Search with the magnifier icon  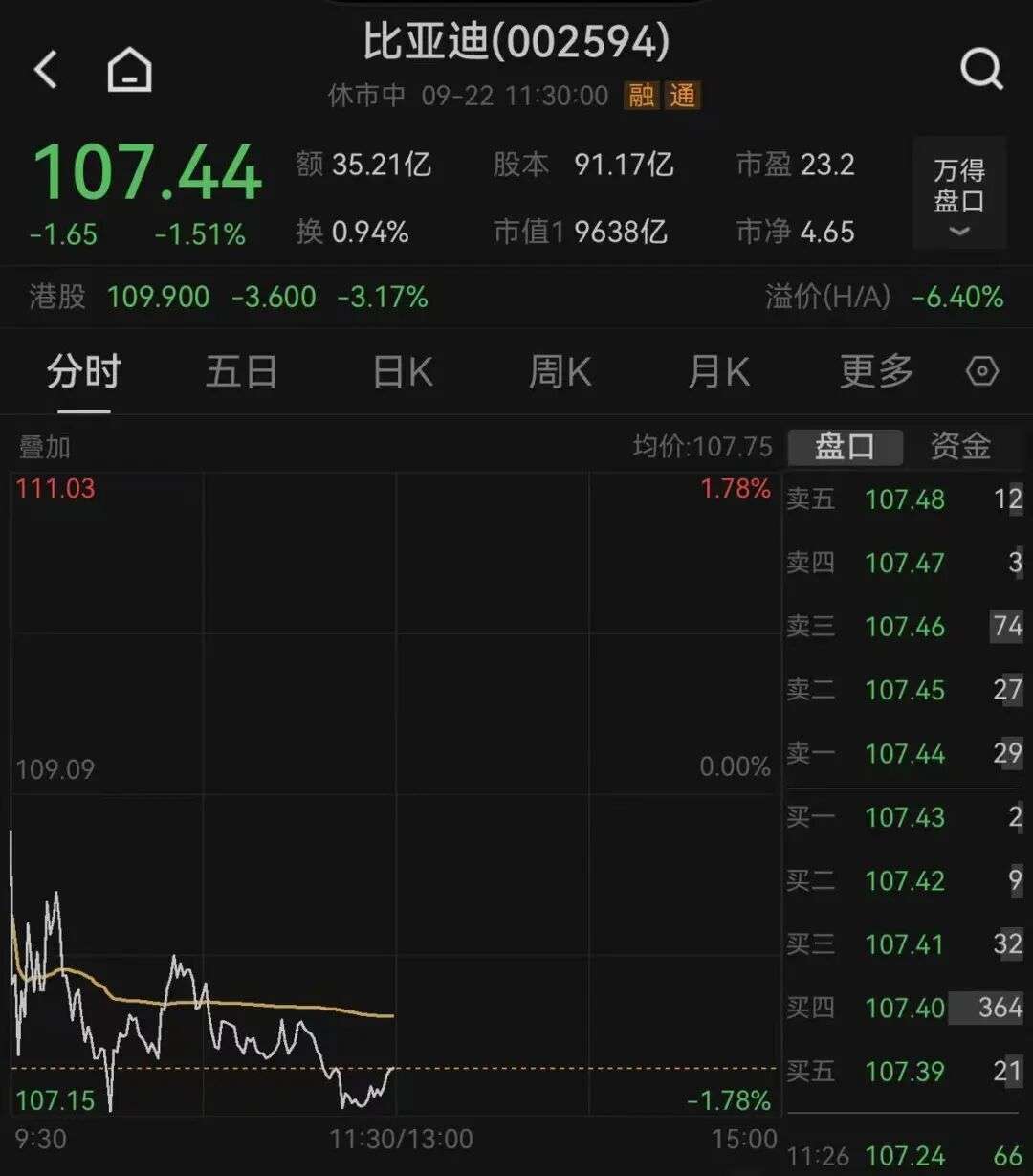pos(981,70)
